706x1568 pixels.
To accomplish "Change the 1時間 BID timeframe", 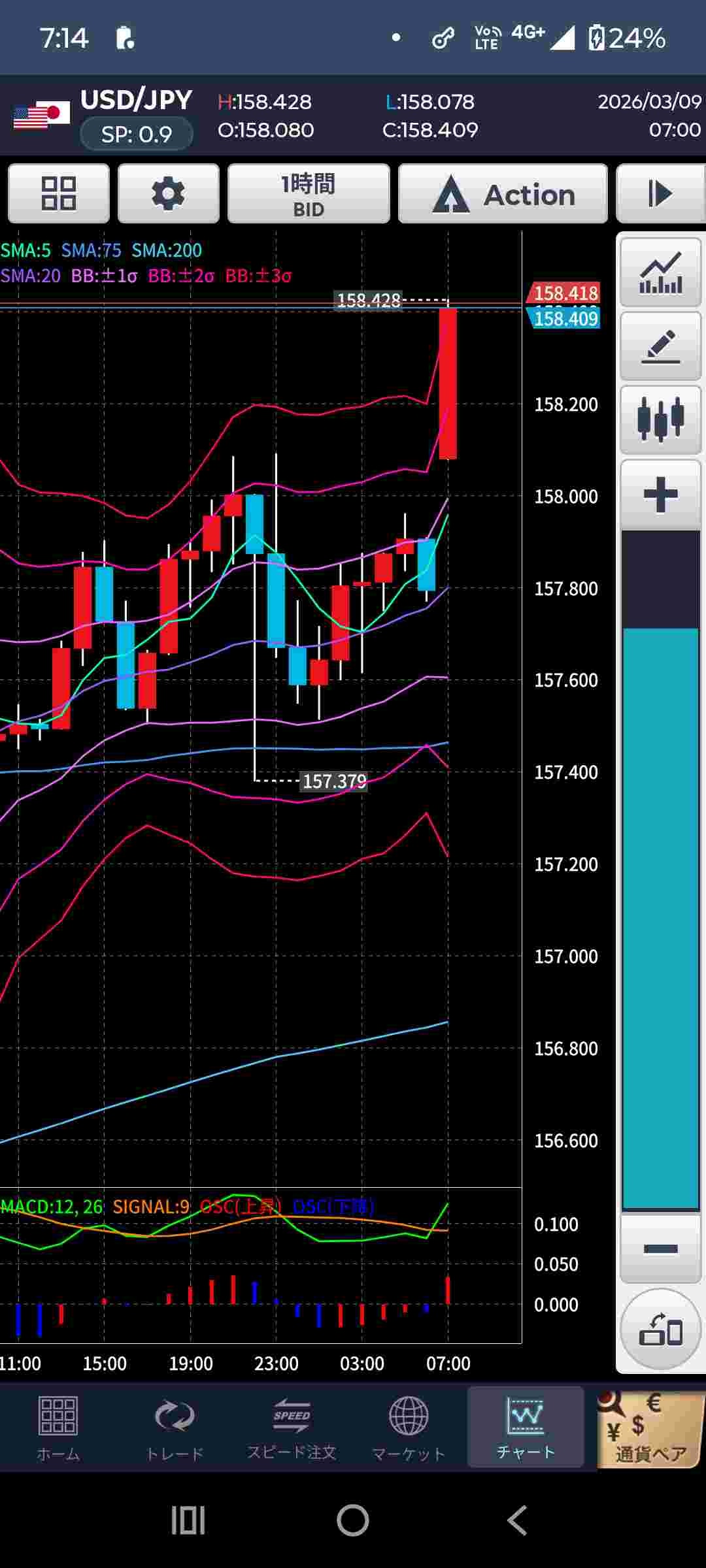I will click(309, 193).
